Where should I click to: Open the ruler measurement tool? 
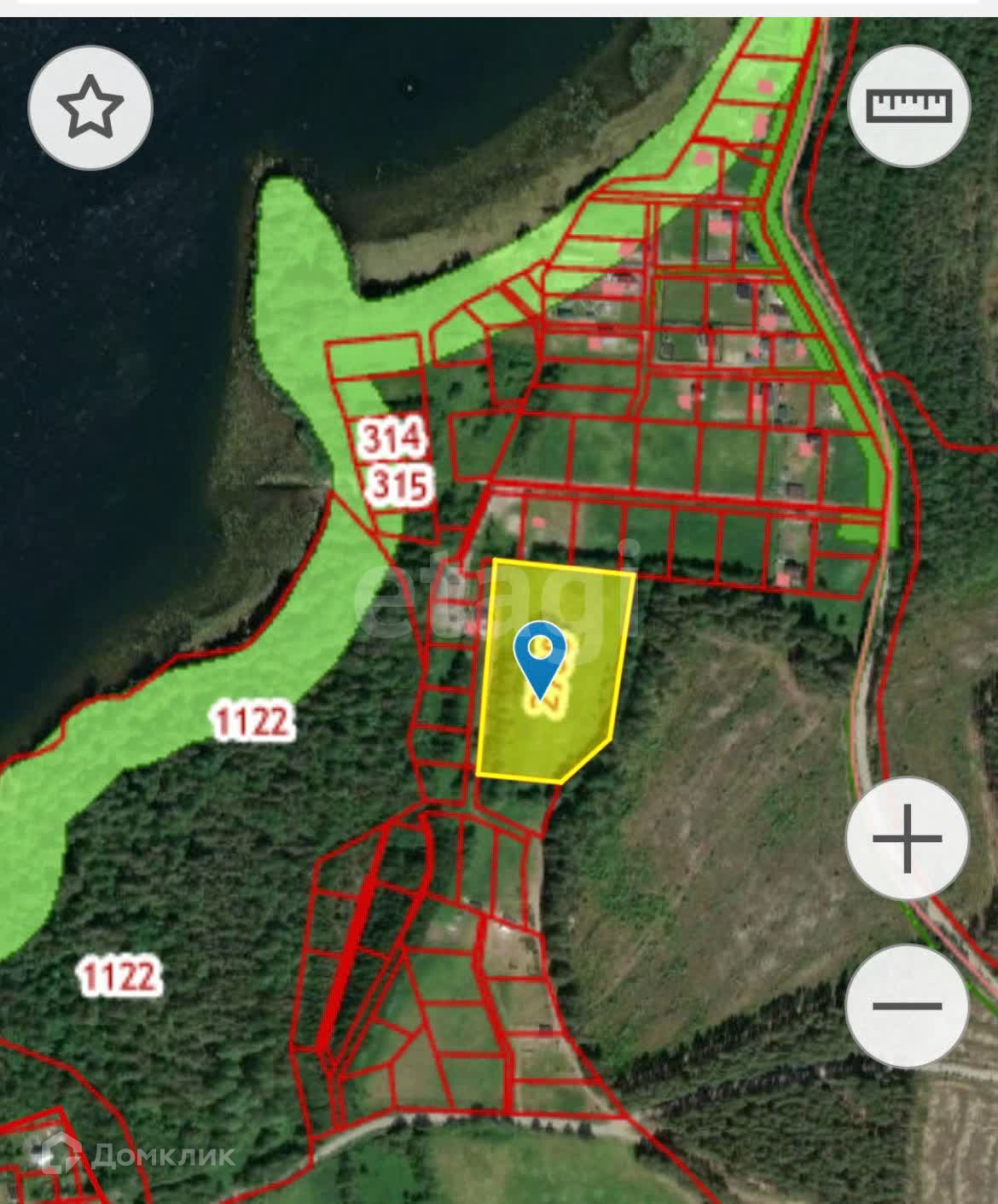point(909,105)
